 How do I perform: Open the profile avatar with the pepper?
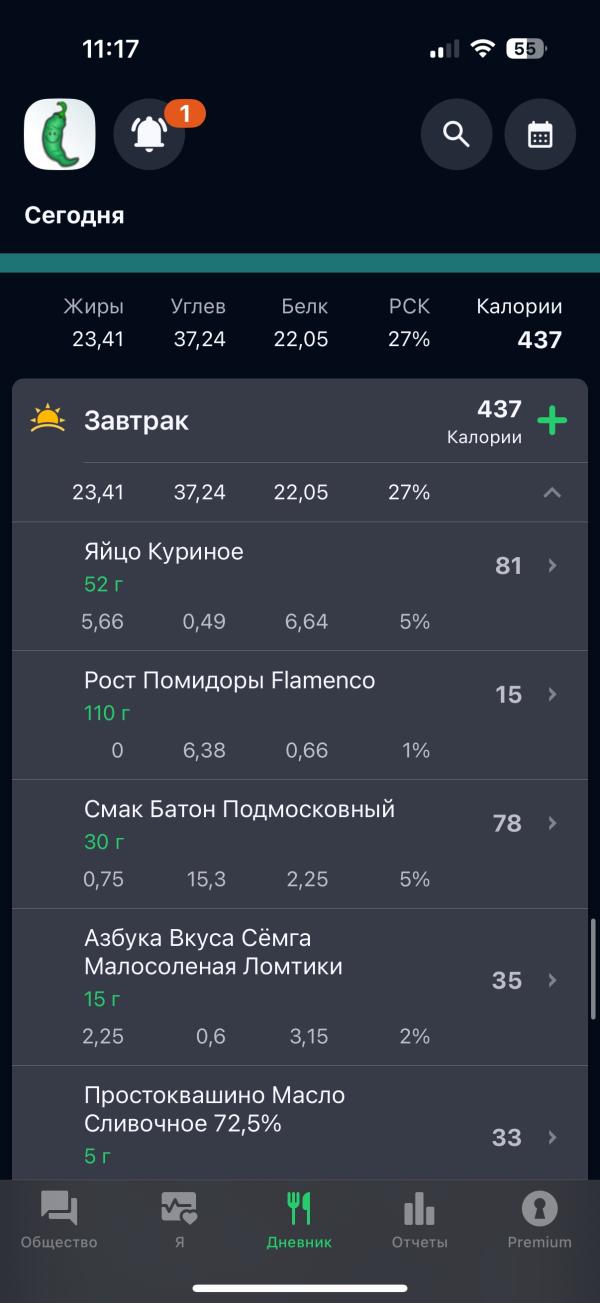[60, 134]
